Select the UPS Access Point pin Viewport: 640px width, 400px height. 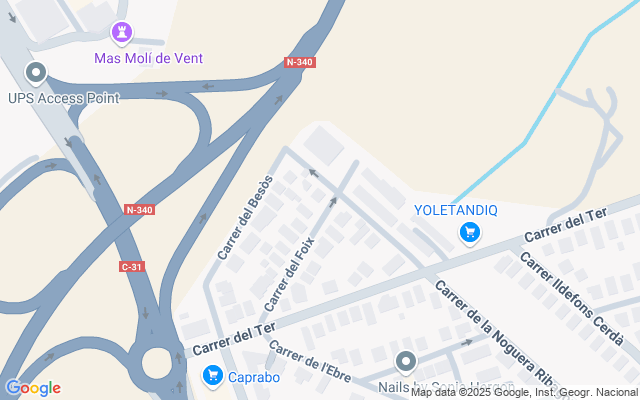click(x=37, y=73)
